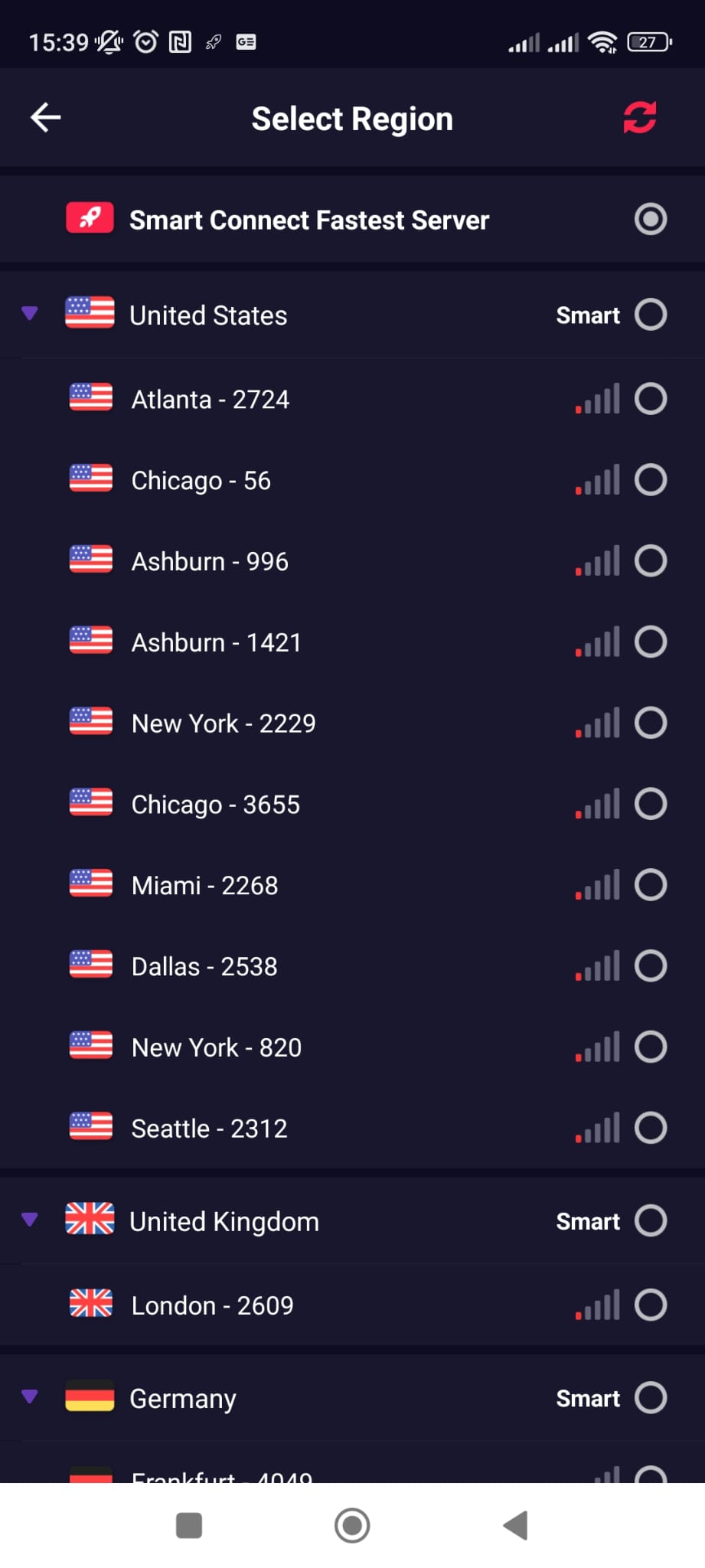Connect via Chicago - 3655 server
Screen dimensions: 705x1568
point(650,804)
